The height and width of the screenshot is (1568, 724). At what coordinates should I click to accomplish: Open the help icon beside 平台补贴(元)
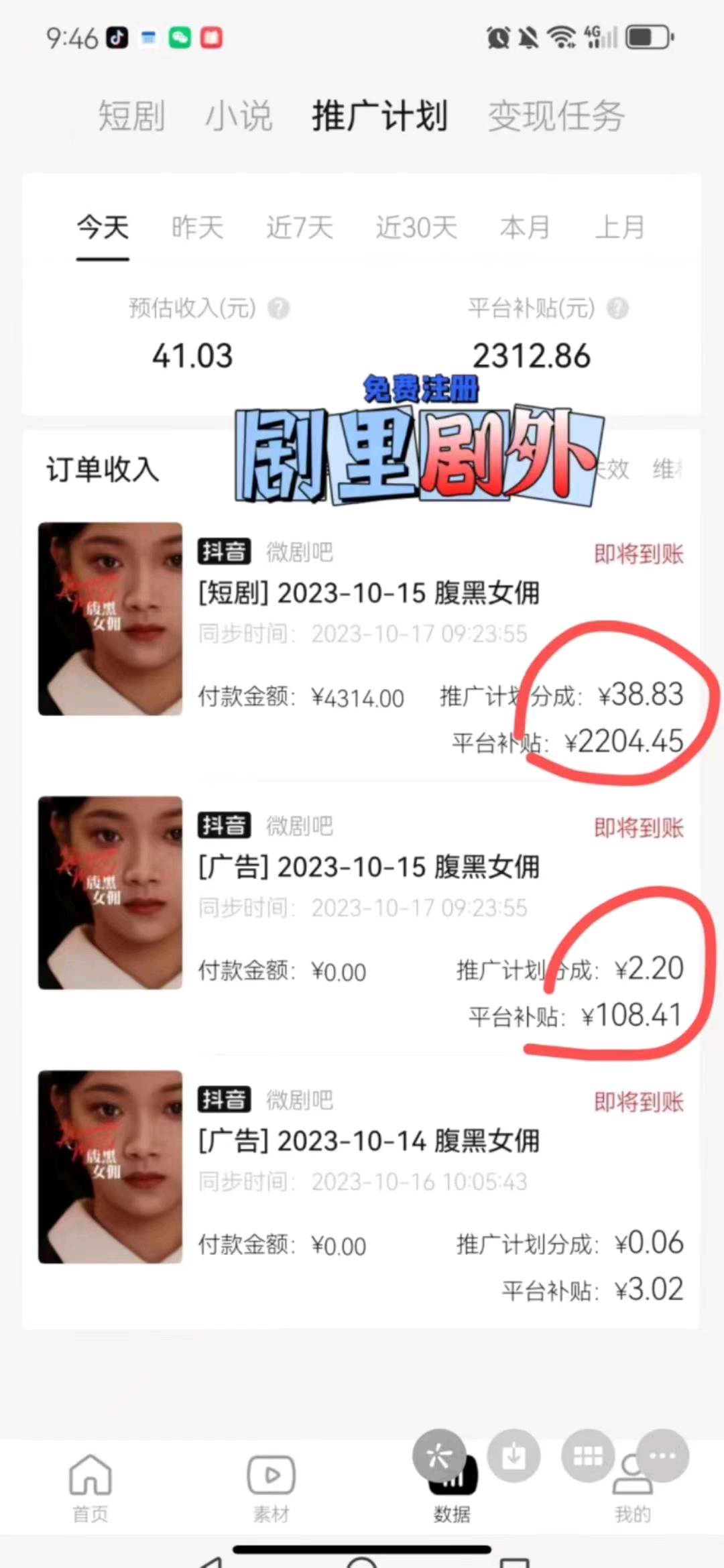coord(617,308)
